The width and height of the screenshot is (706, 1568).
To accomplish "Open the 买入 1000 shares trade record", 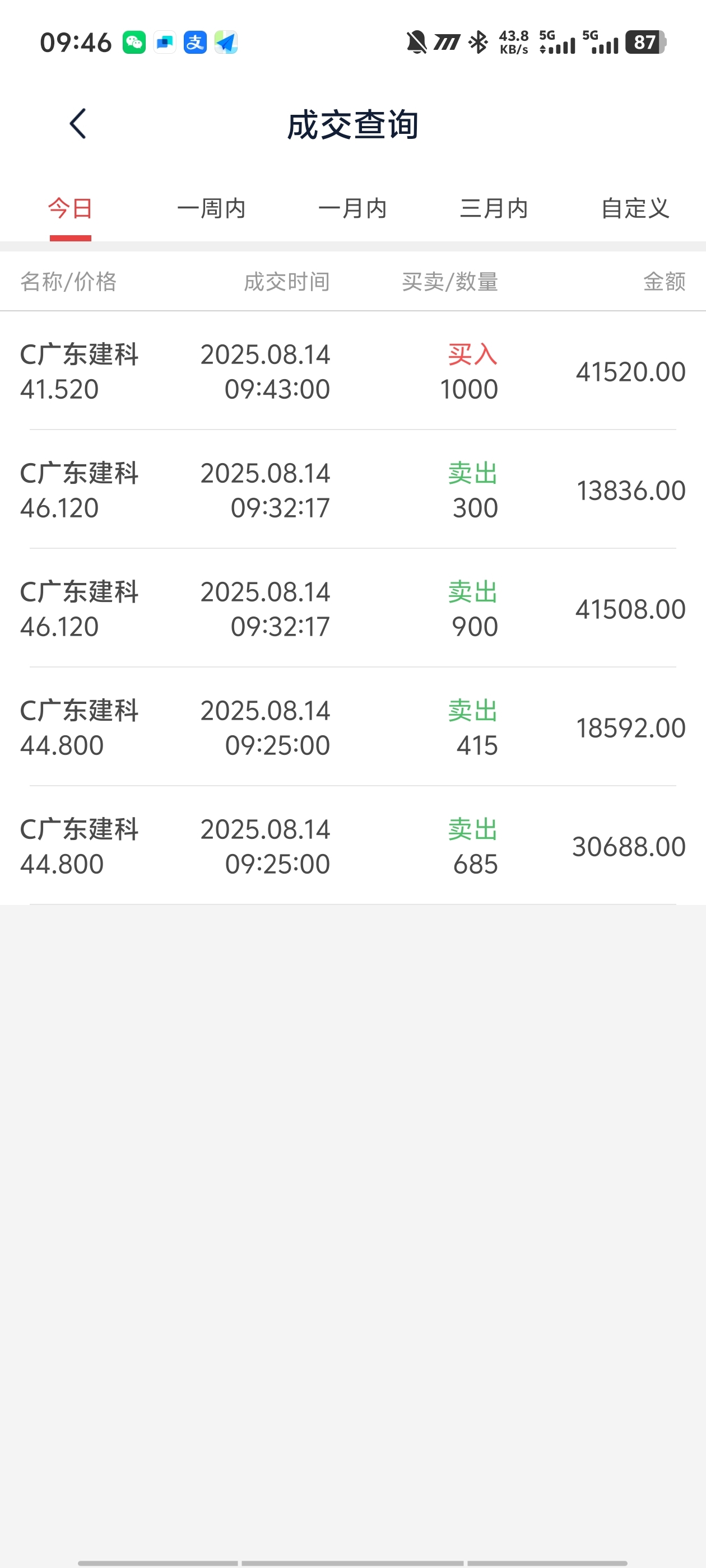I will pos(352,371).
